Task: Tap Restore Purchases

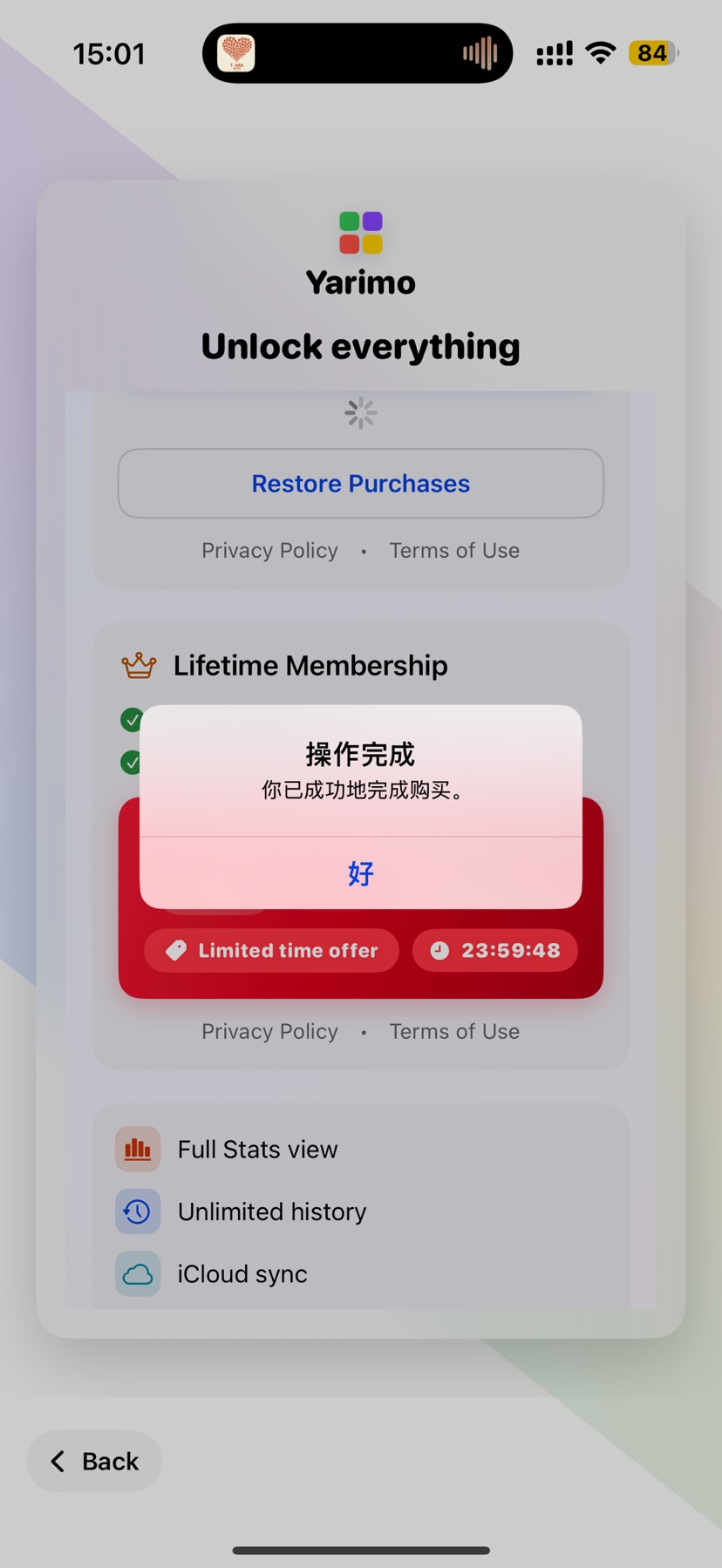Action: [360, 484]
